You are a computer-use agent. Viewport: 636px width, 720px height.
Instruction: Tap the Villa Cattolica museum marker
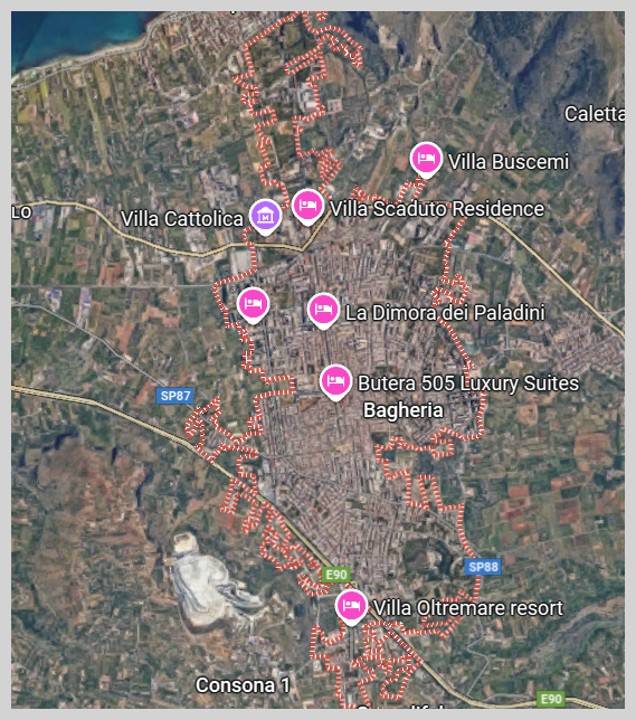coord(265,214)
